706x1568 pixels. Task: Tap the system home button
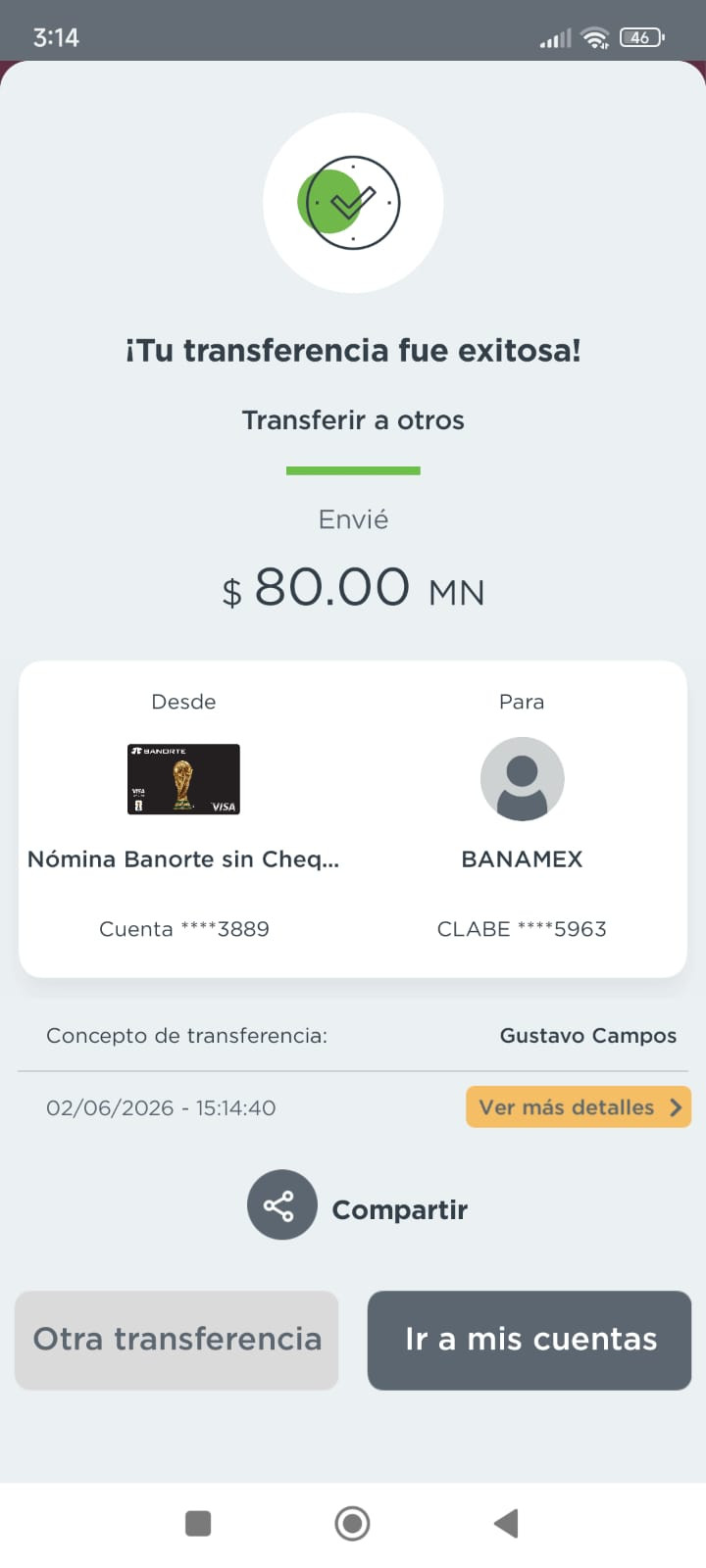click(x=352, y=1523)
